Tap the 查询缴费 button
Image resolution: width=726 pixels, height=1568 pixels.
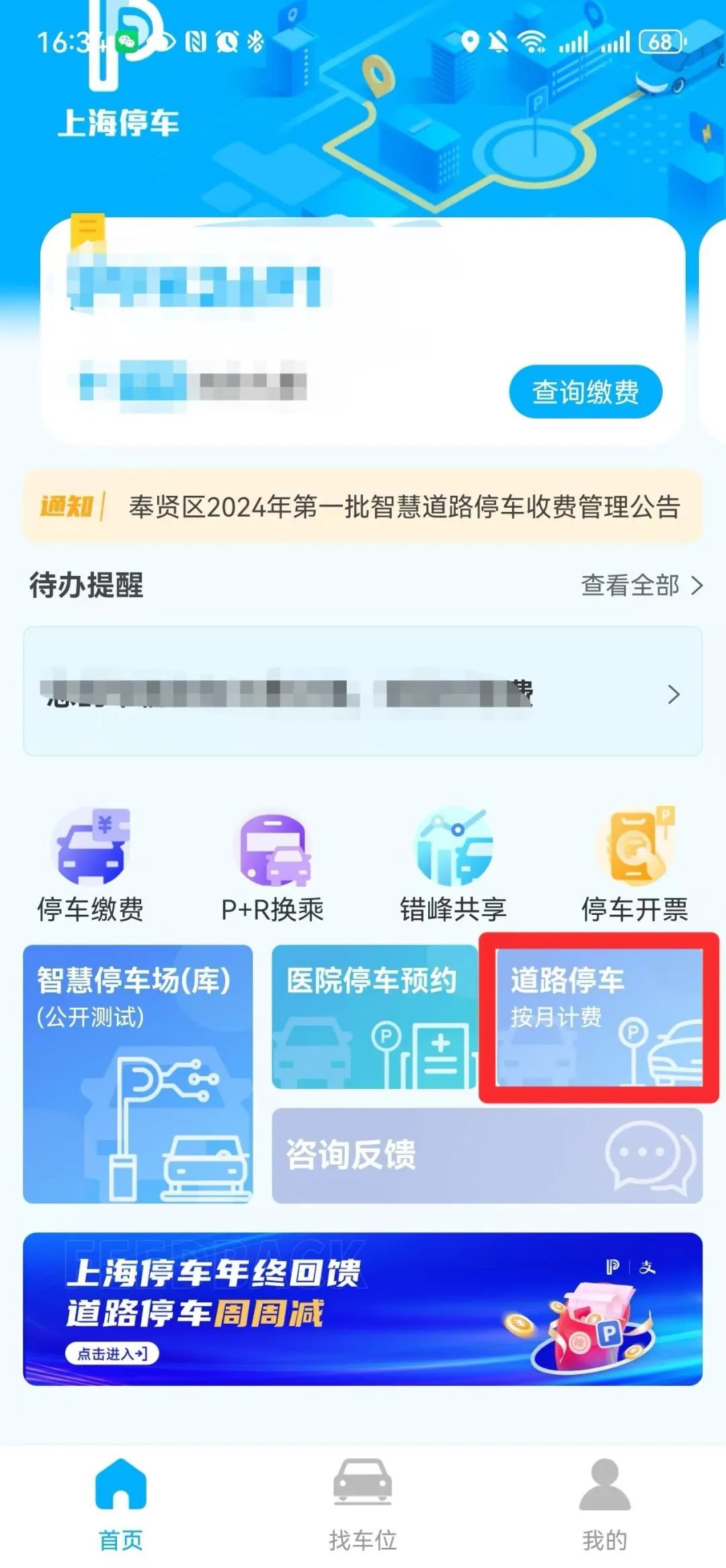coord(585,391)
